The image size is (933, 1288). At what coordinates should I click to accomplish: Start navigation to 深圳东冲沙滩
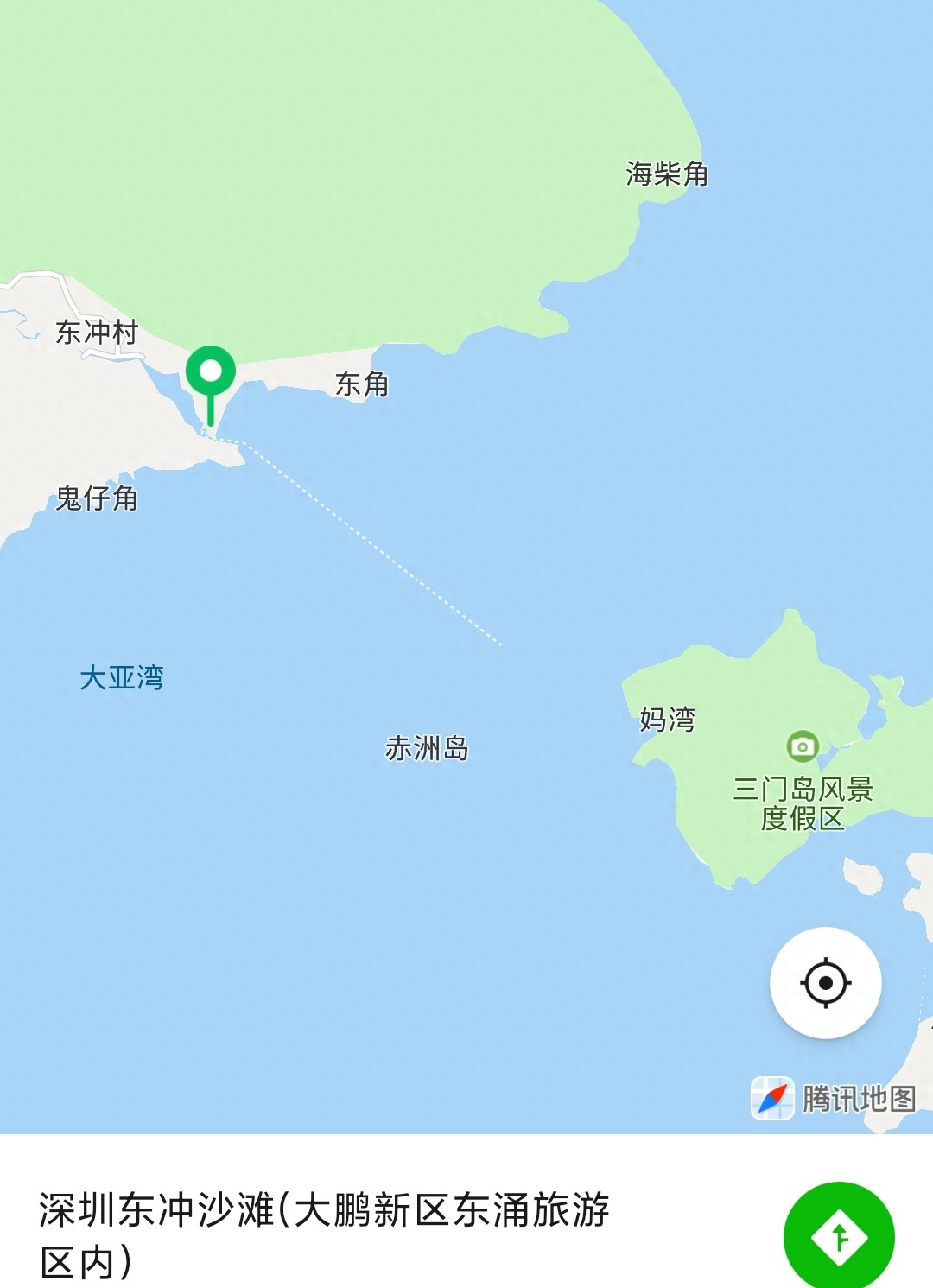[x=838, y=1237]
